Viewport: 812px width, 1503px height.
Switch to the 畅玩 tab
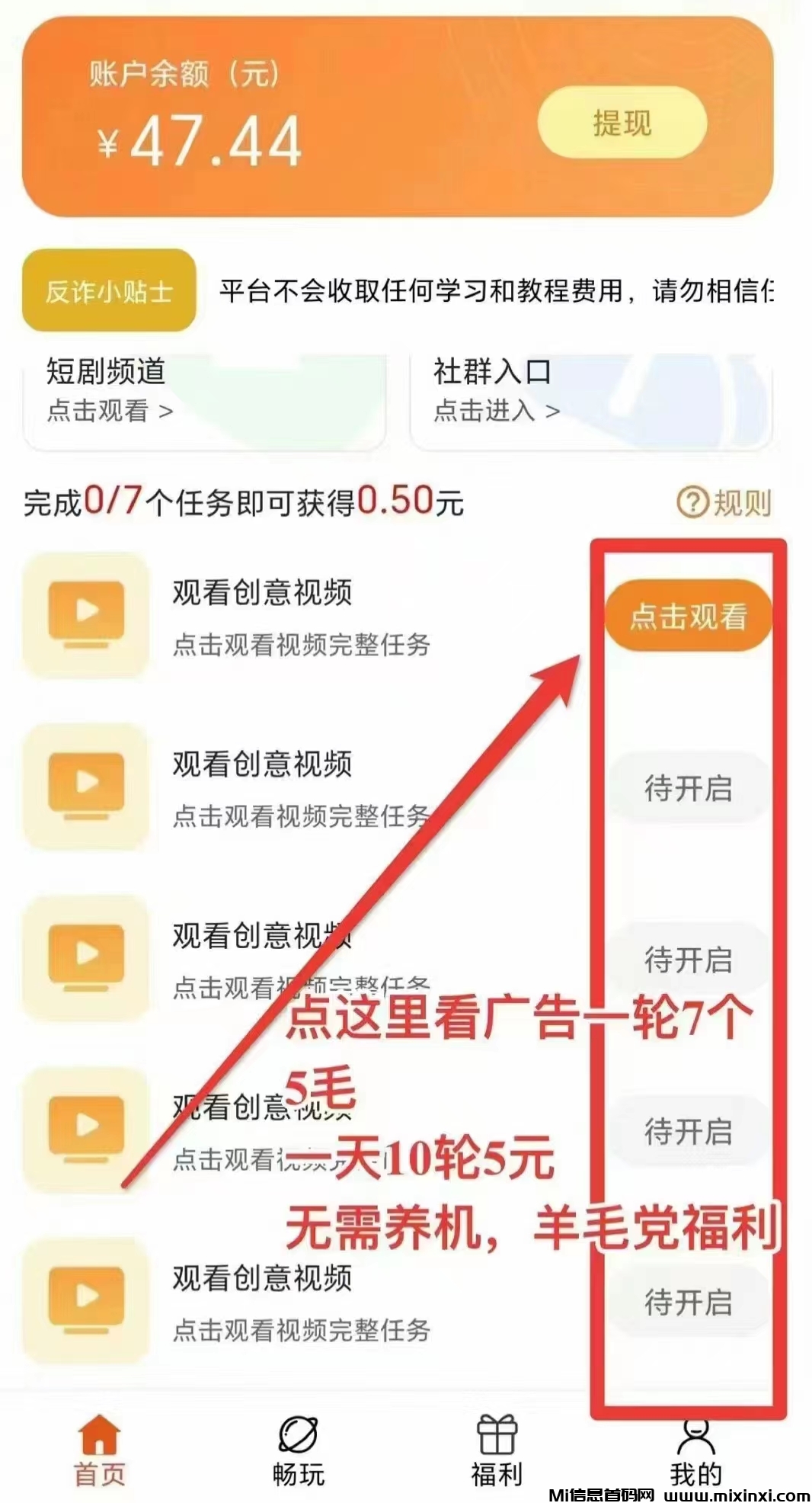(x=299, y=1450)
